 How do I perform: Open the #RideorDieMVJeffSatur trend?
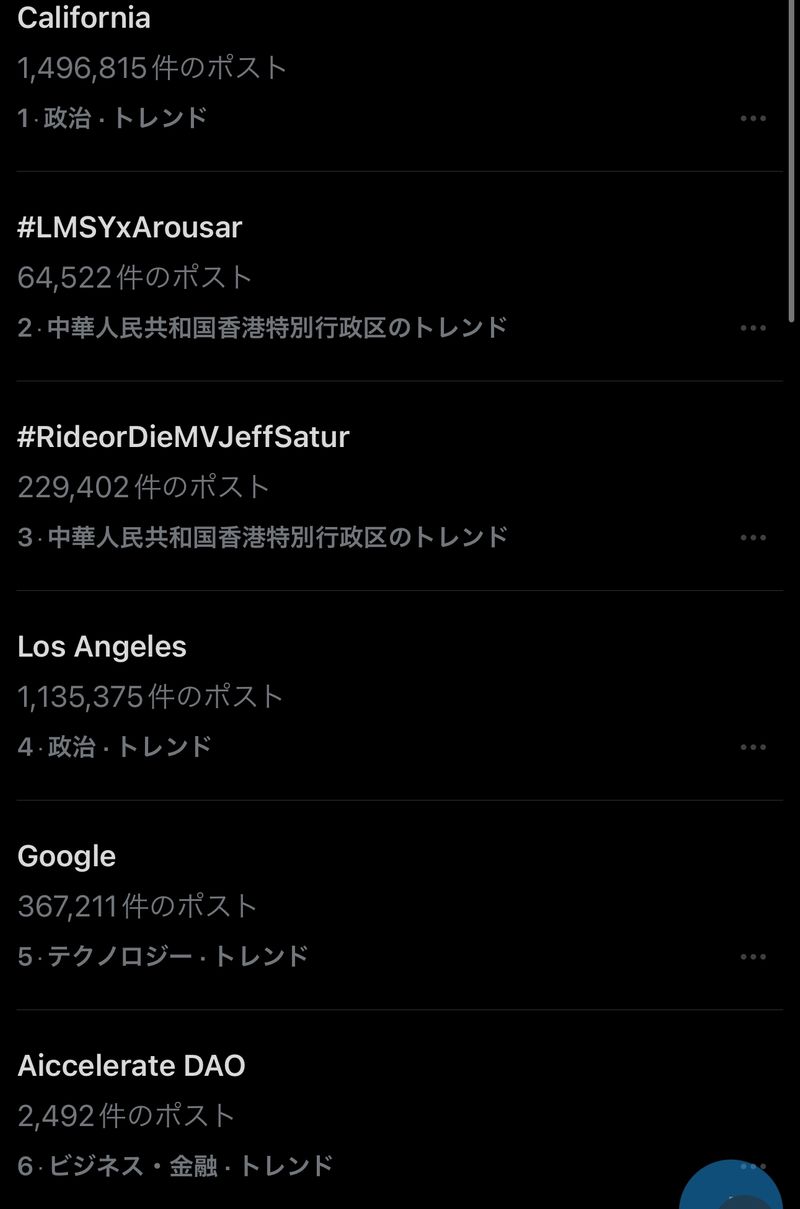click(183, 437)
